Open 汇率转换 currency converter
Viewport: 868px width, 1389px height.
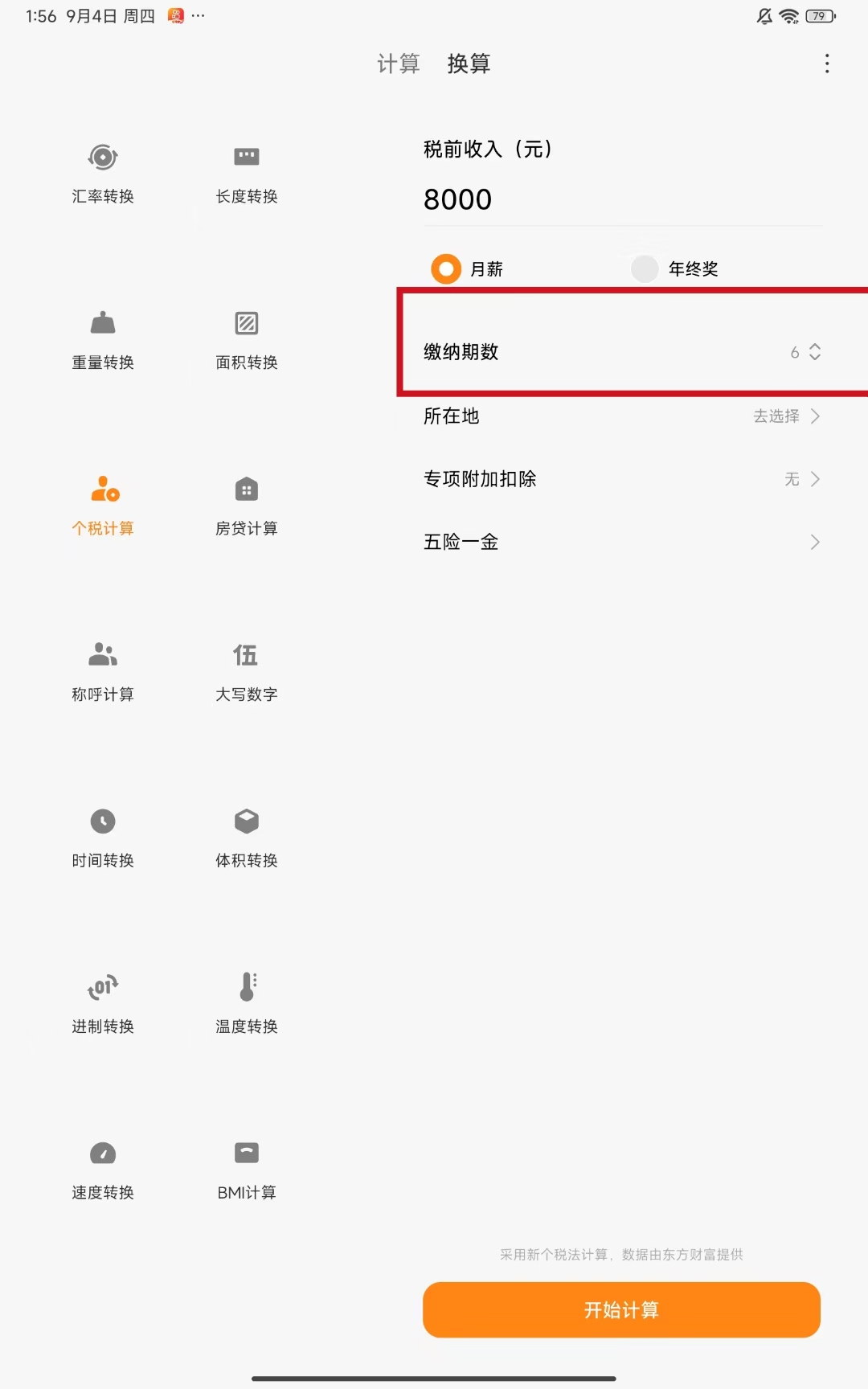103,173
